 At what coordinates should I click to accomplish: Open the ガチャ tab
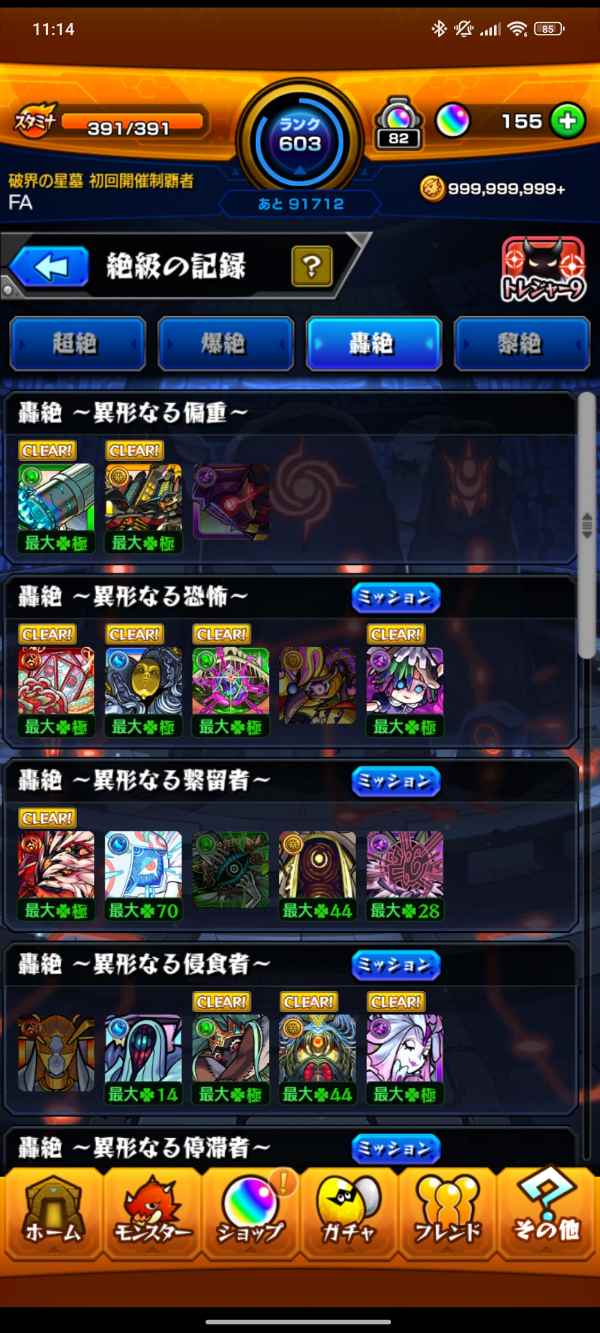click(349, 1212)
